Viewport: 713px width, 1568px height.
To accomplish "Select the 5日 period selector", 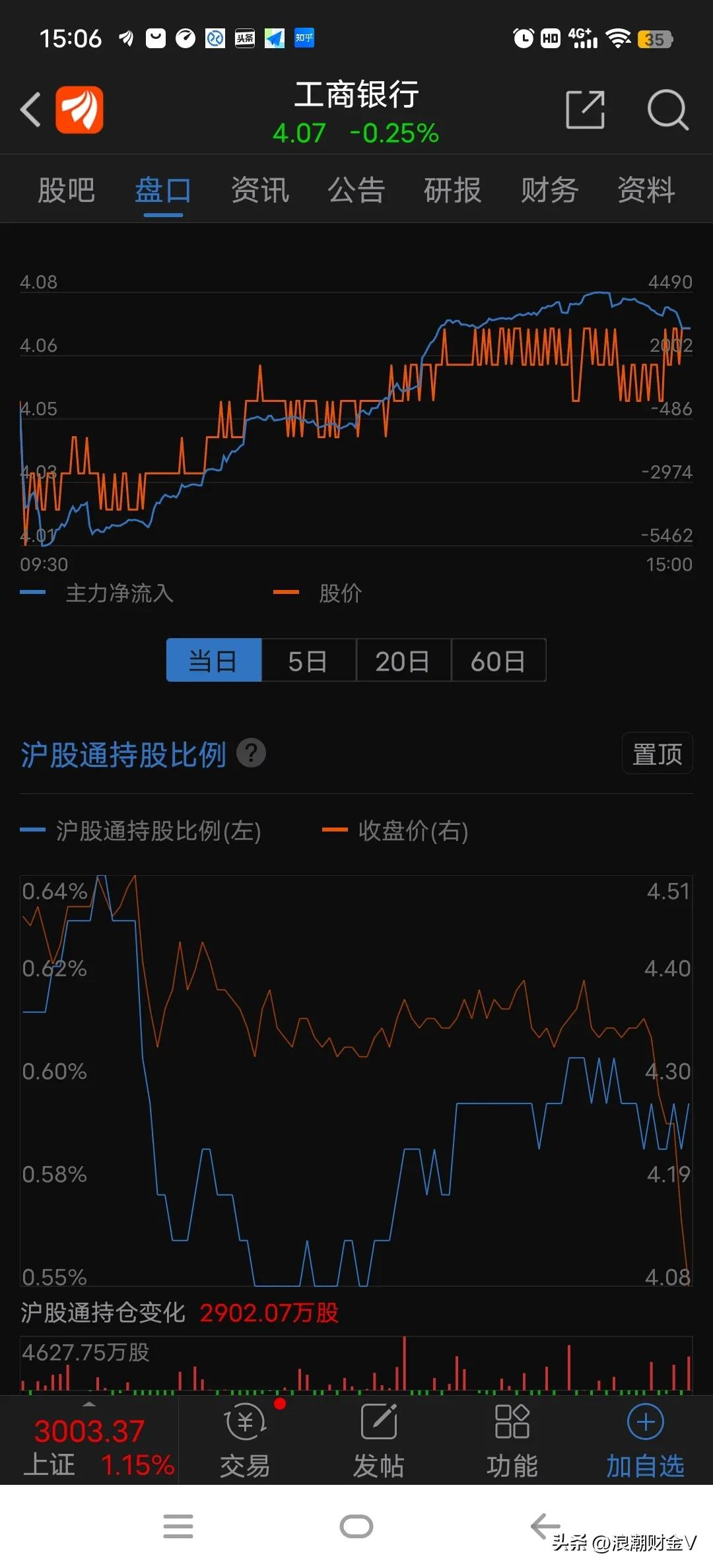I will click(x=308, y=660).
